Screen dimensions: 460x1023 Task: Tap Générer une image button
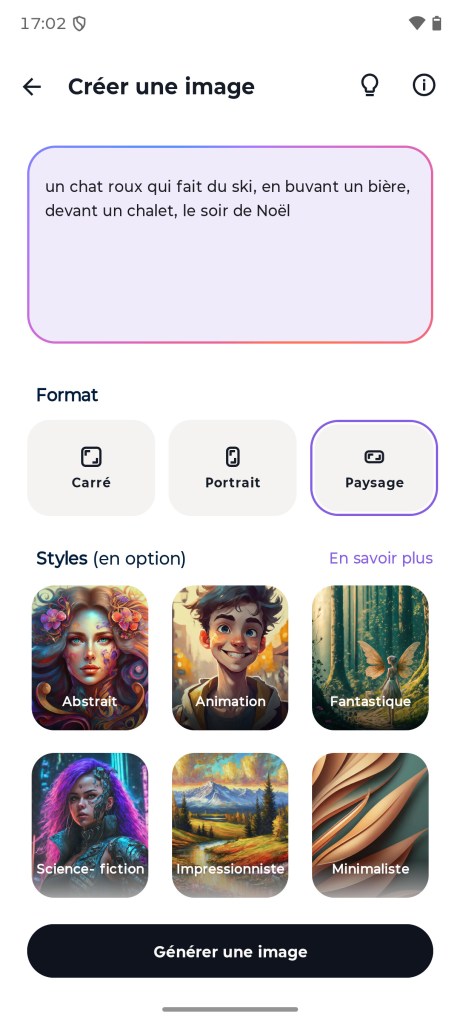click(230, 951)
